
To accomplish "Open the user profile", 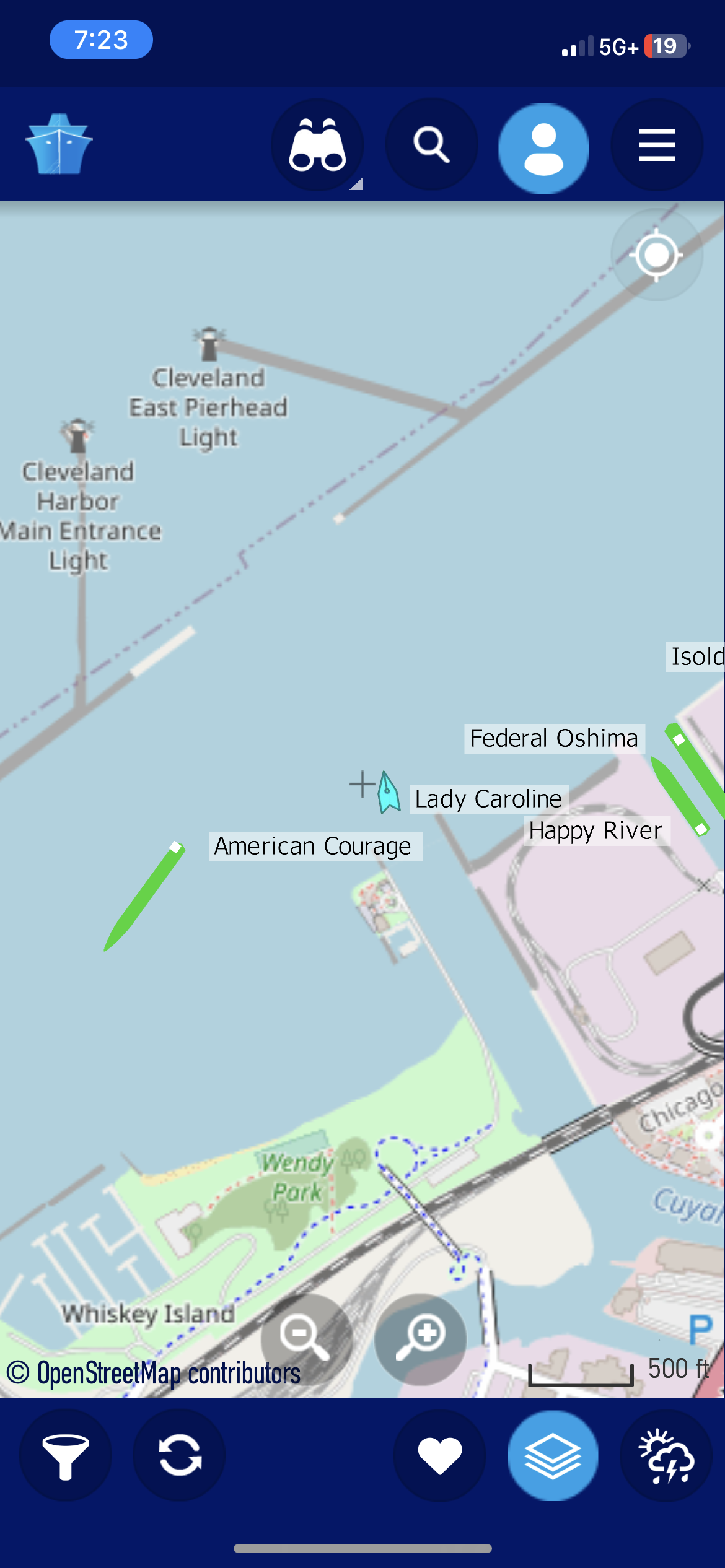I will click(543, 149).
